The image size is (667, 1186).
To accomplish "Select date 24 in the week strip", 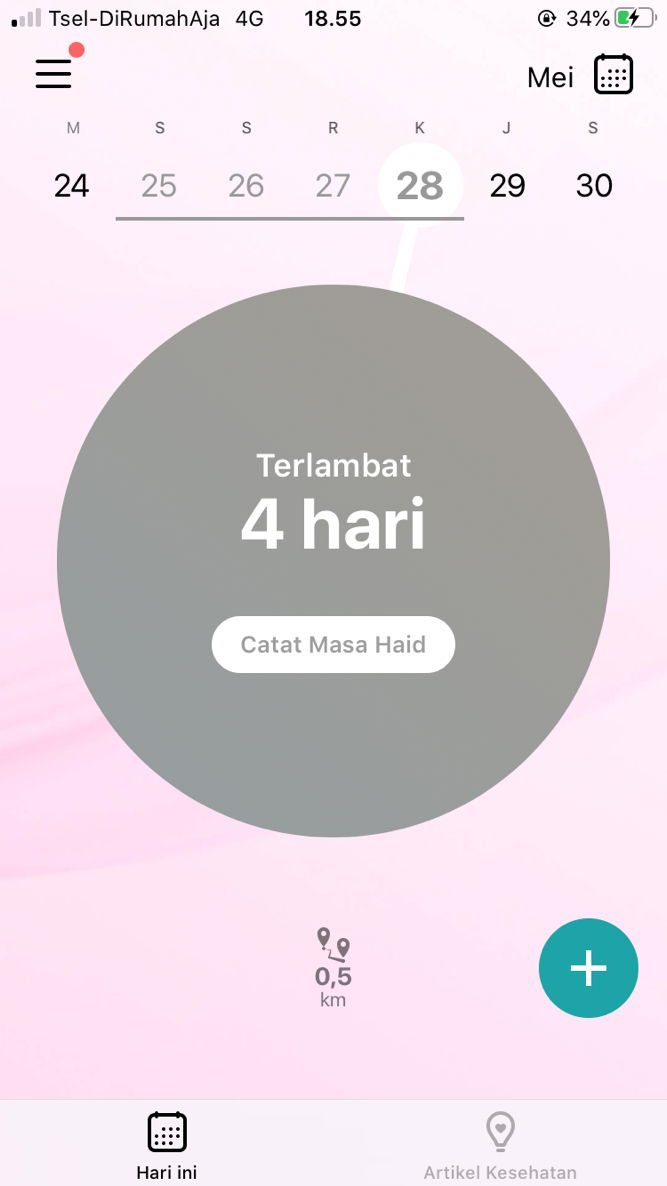I will coord(72,185).
